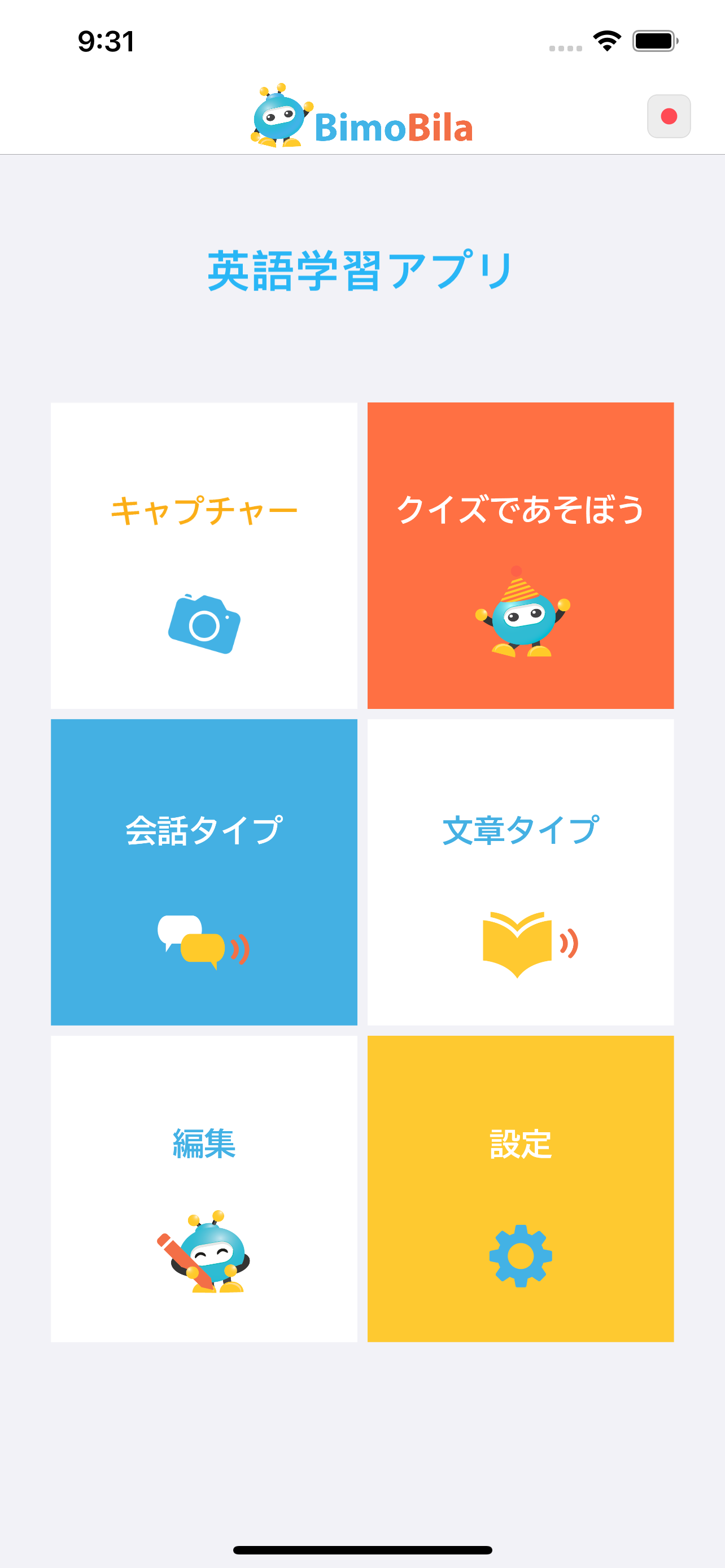The width and height of the screenshot is (725, 1568).
Task: Open the キャプチャー capture tile
Action: click(204, 555)
